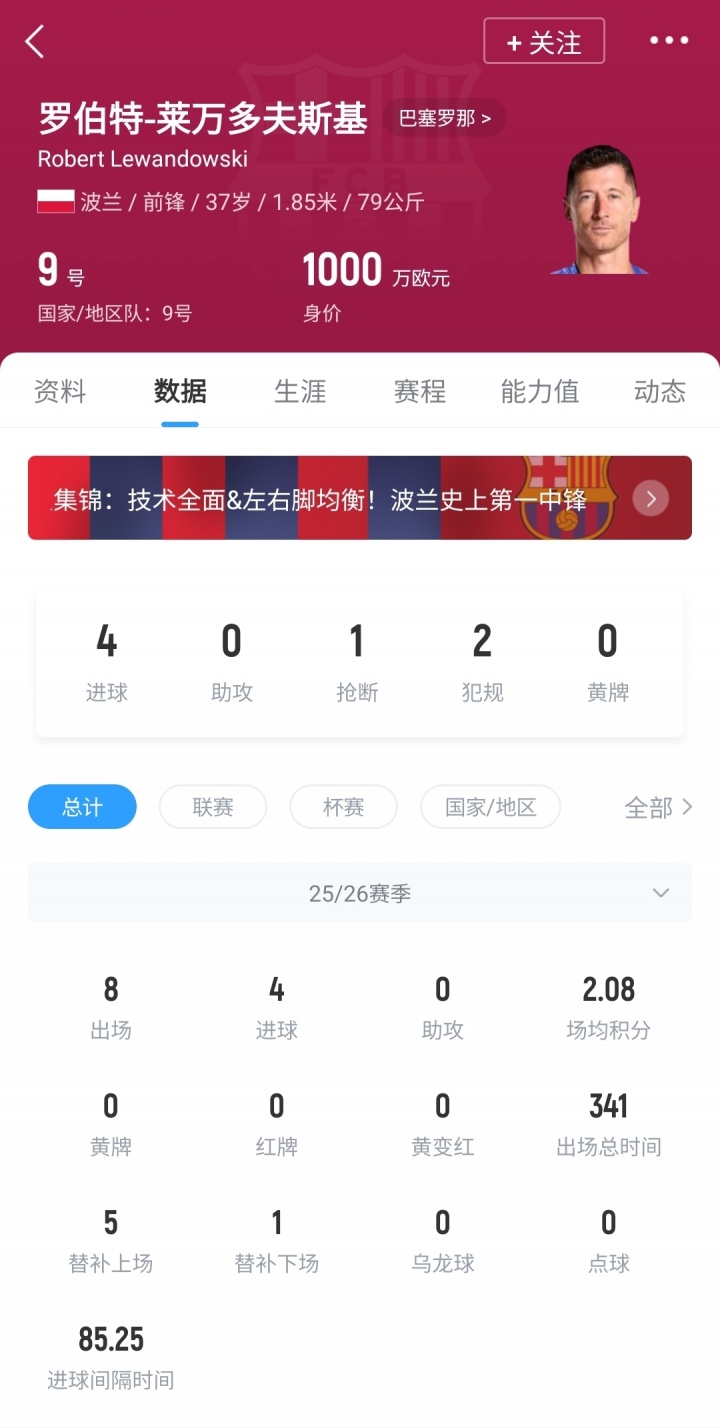Select the 杯赛 filter chip
This screenshot has height=1428, width=720.
click(x=343, y=807)
